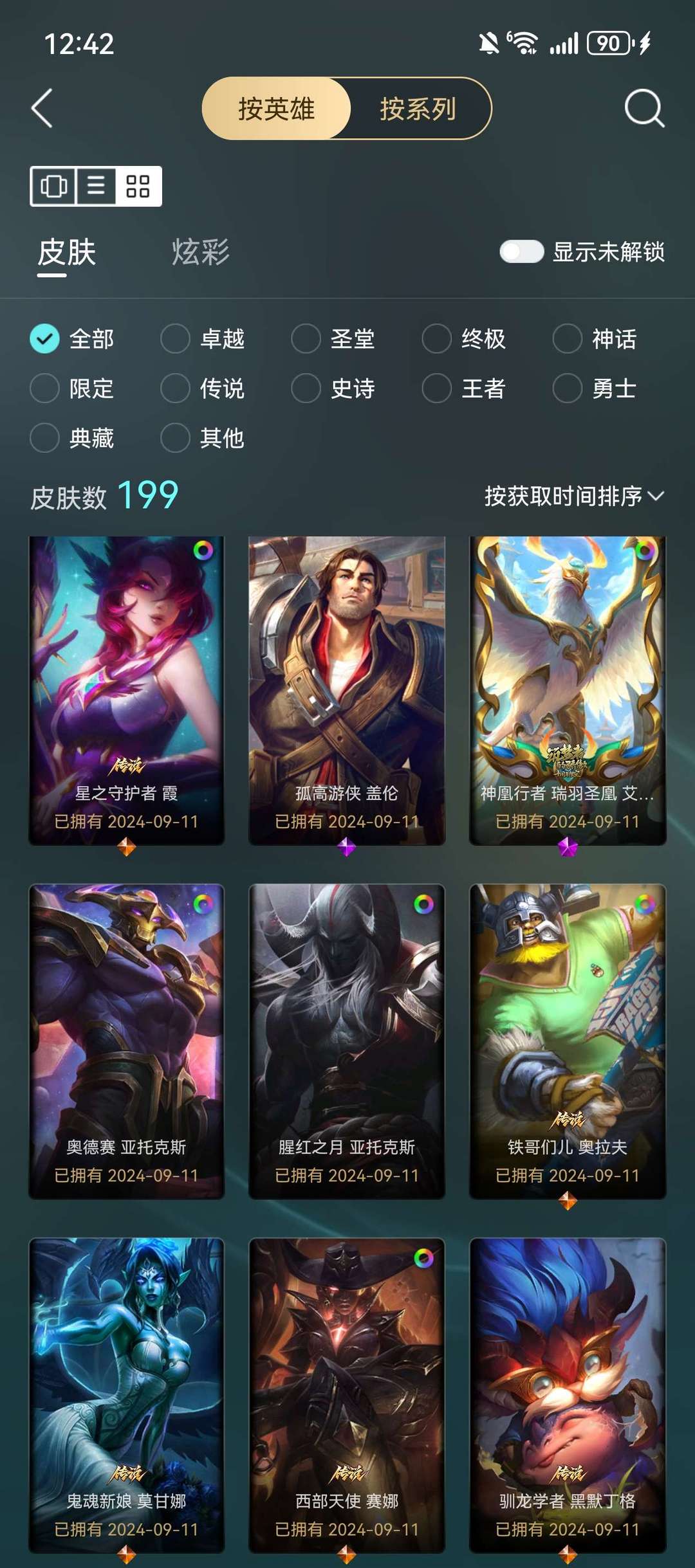Open 孤高游侠 盖伦 skin card
The width and height of the screenshot is (695, 1568).
click(347, 691)
